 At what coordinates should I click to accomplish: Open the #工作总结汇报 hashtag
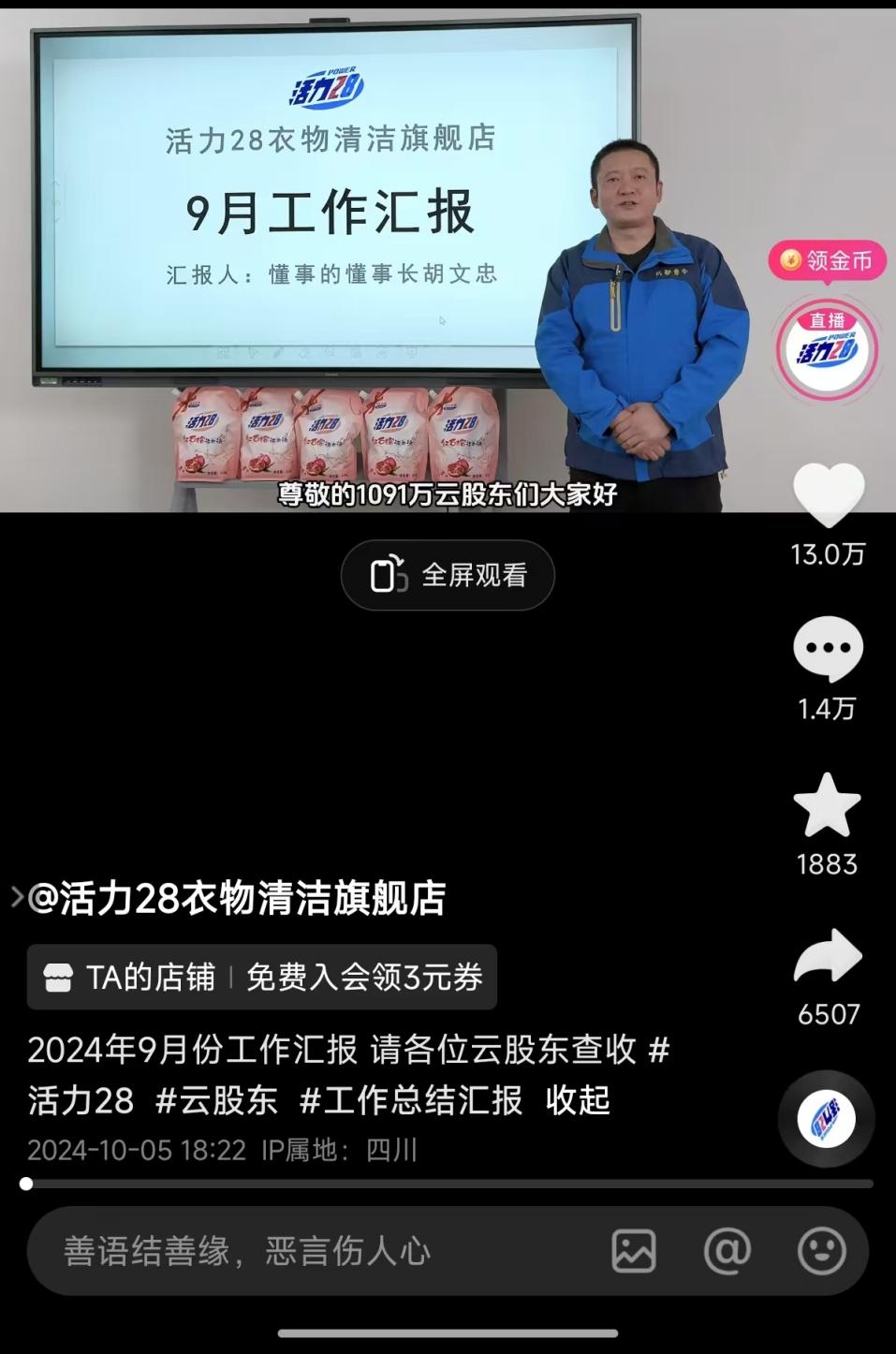[x=411, y=1100]
